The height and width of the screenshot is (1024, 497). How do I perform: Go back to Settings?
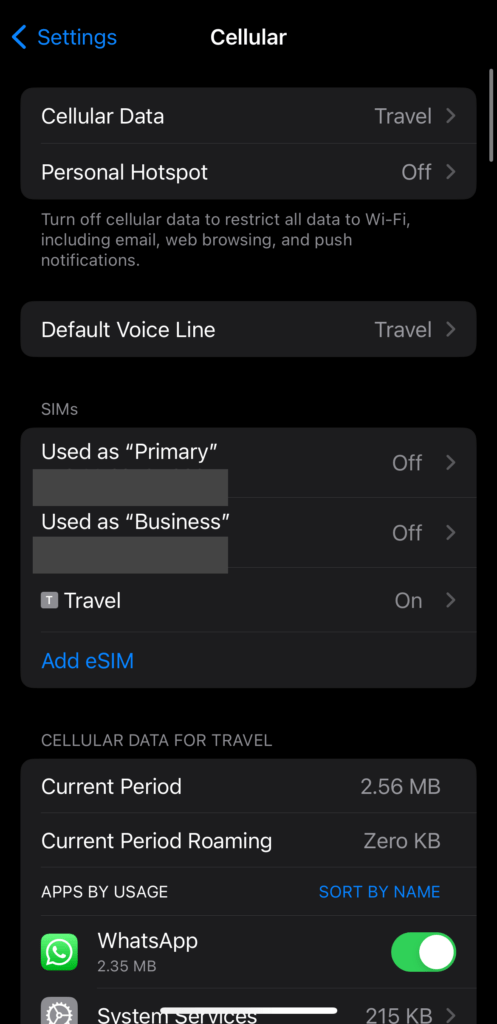point(64,37)
